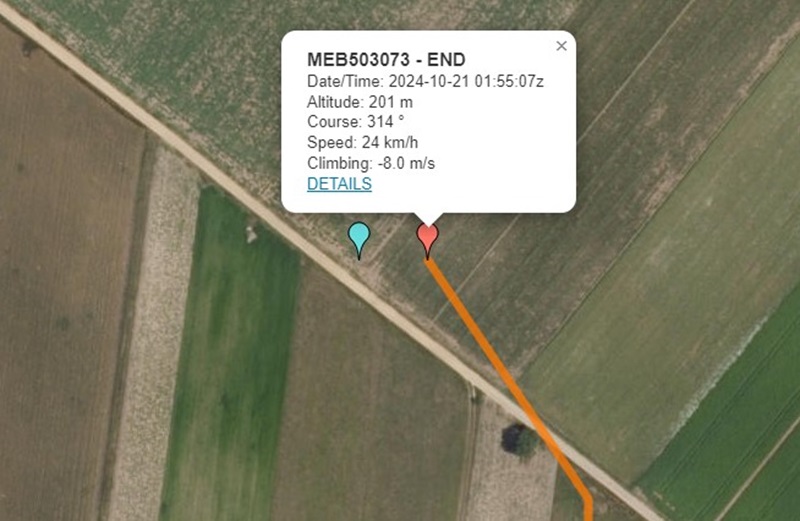Close the MEB503073 info popup
The image size is (800, 521).
(x=561, y=45)
